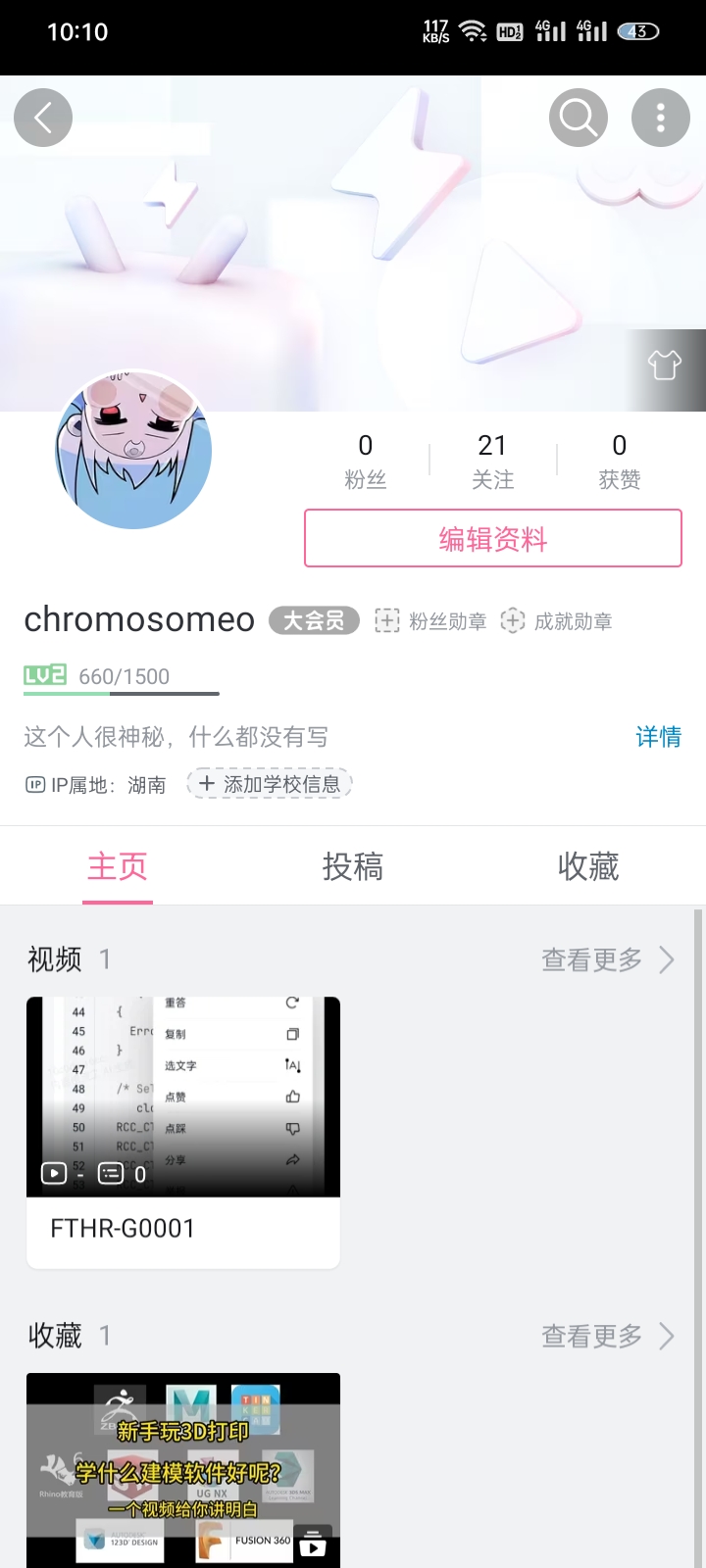706x1568 pixels.
Task: Open the profile avatar picture
Action: tap(133, 451)
